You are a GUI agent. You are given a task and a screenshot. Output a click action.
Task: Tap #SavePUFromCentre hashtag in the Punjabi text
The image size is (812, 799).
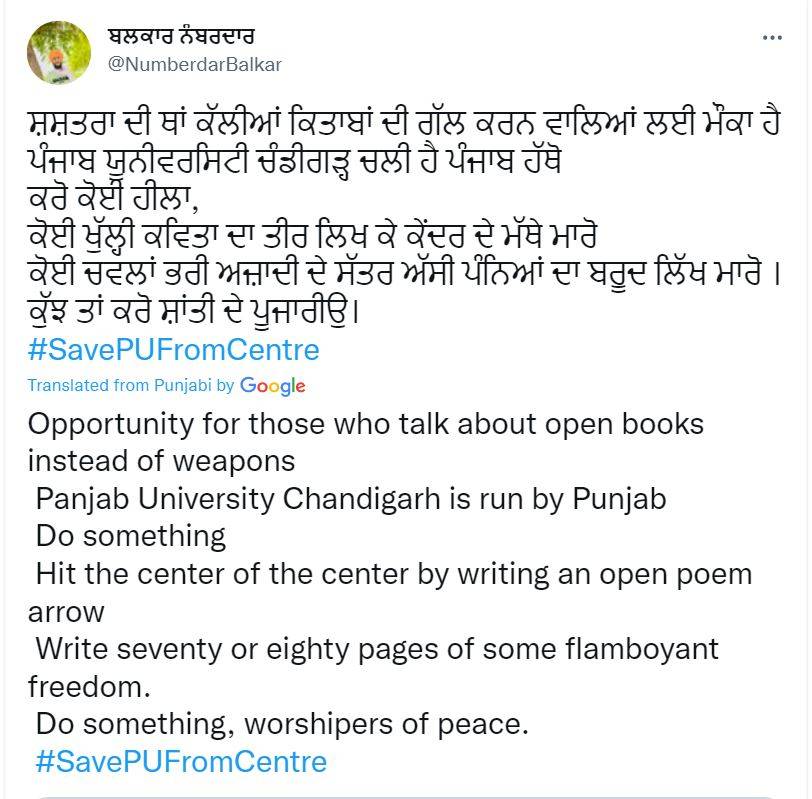tap(173, 350)
